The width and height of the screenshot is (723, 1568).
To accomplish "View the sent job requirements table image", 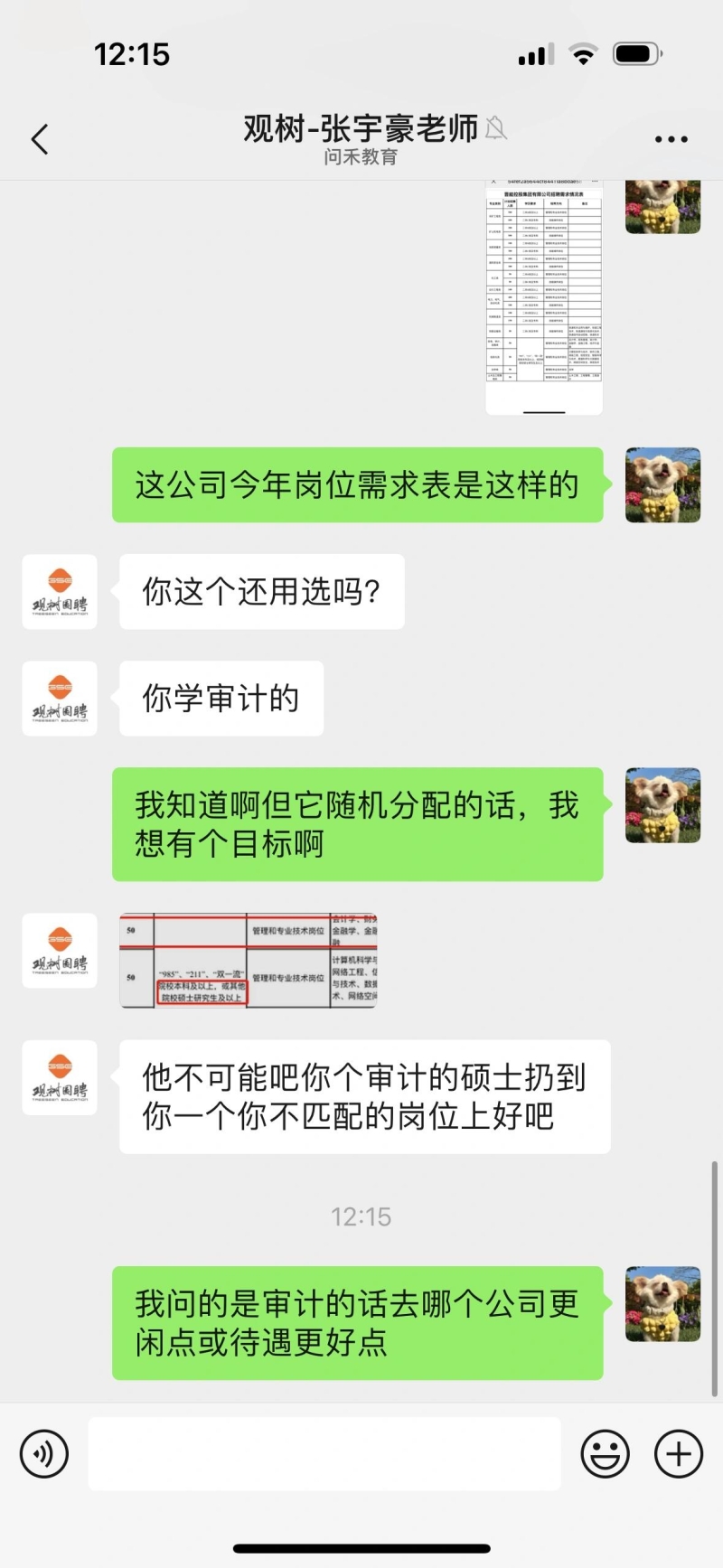I will pos(544,294).
